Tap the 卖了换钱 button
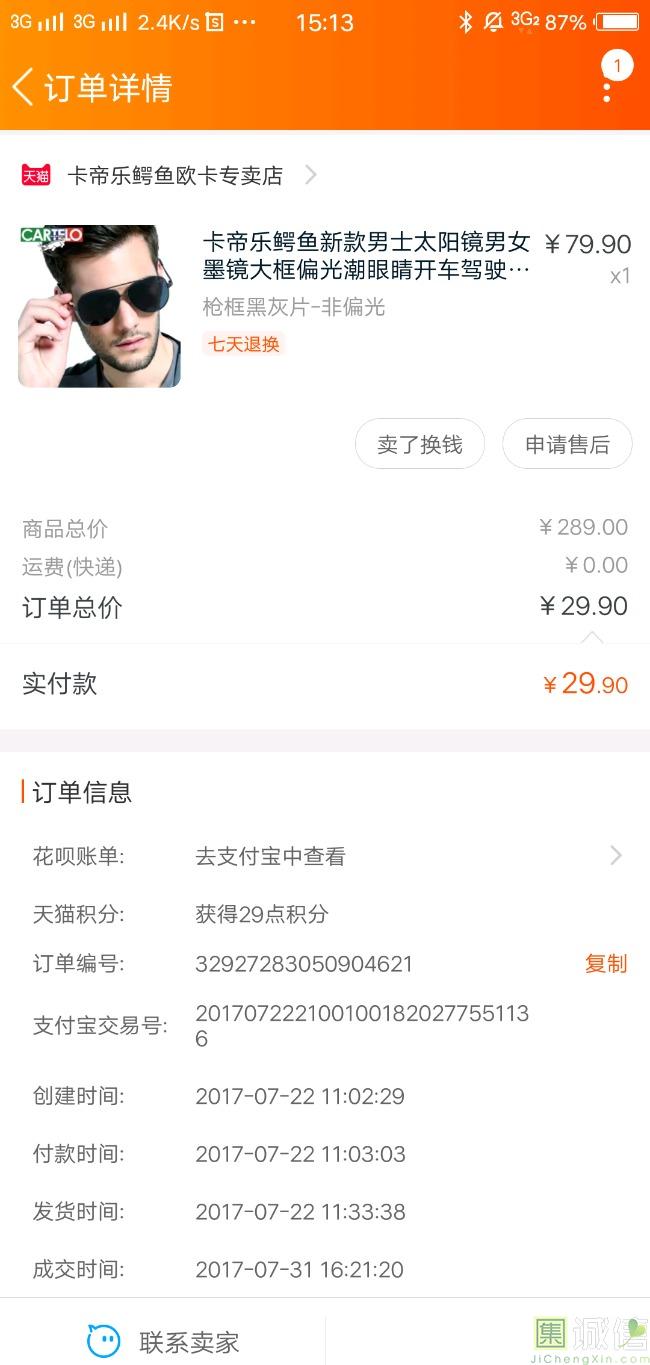Image resolution: width=650 pixels, height=1365 pixels. (420, 444)
